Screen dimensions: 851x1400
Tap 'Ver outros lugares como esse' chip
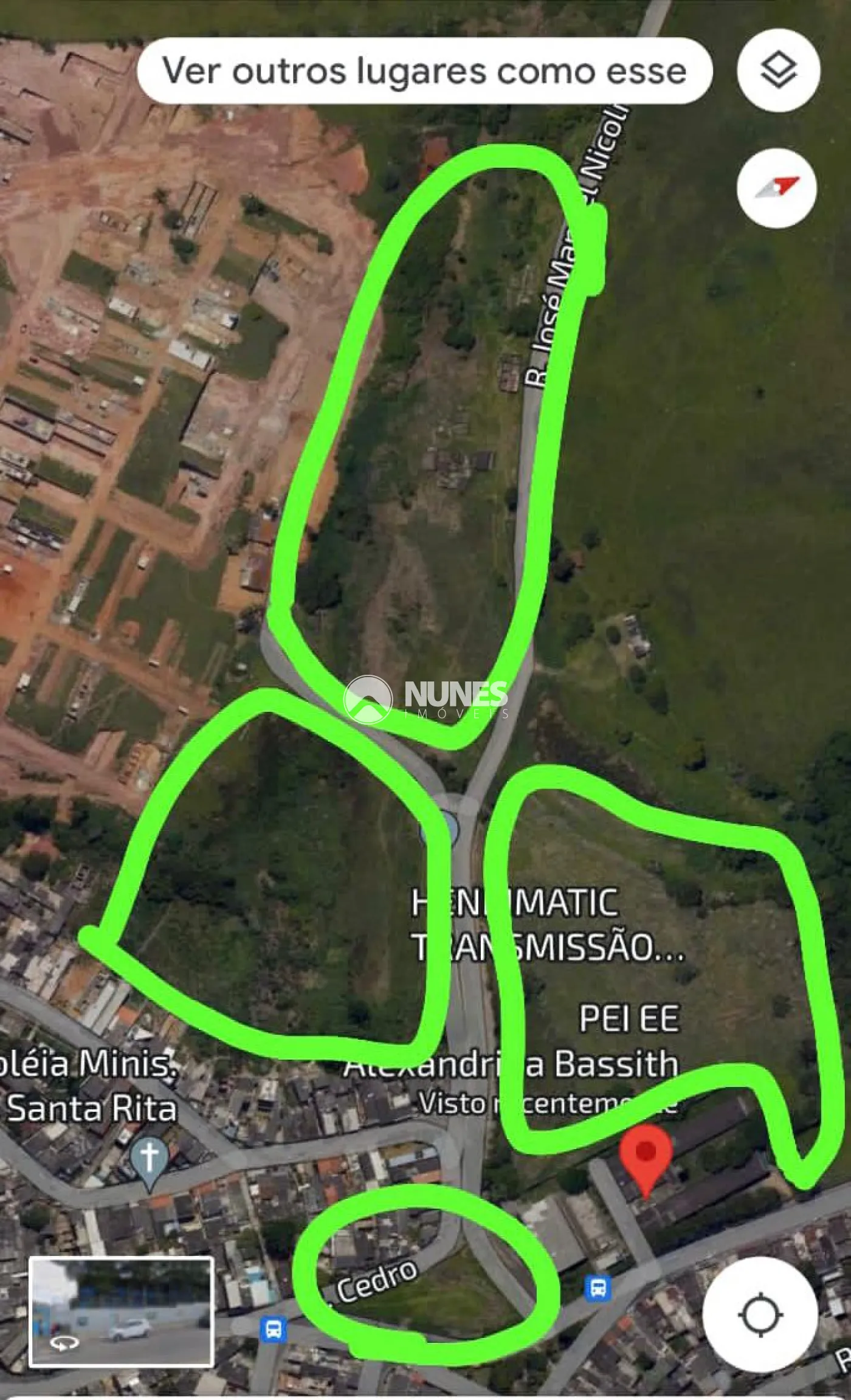[424, 71]
